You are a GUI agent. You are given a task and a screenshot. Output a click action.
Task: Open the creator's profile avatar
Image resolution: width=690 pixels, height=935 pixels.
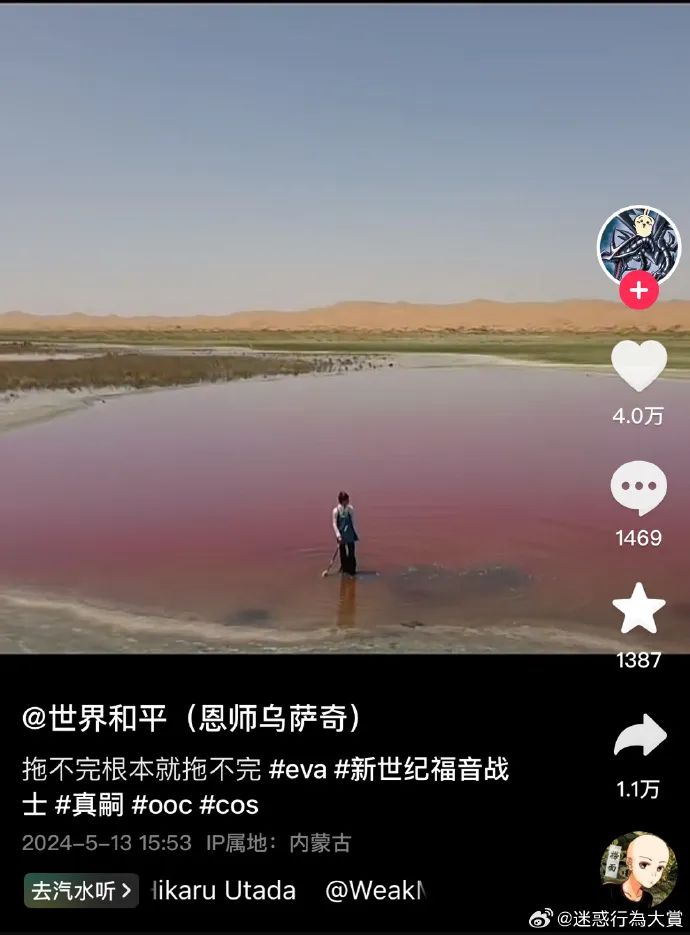click(639, 245)
